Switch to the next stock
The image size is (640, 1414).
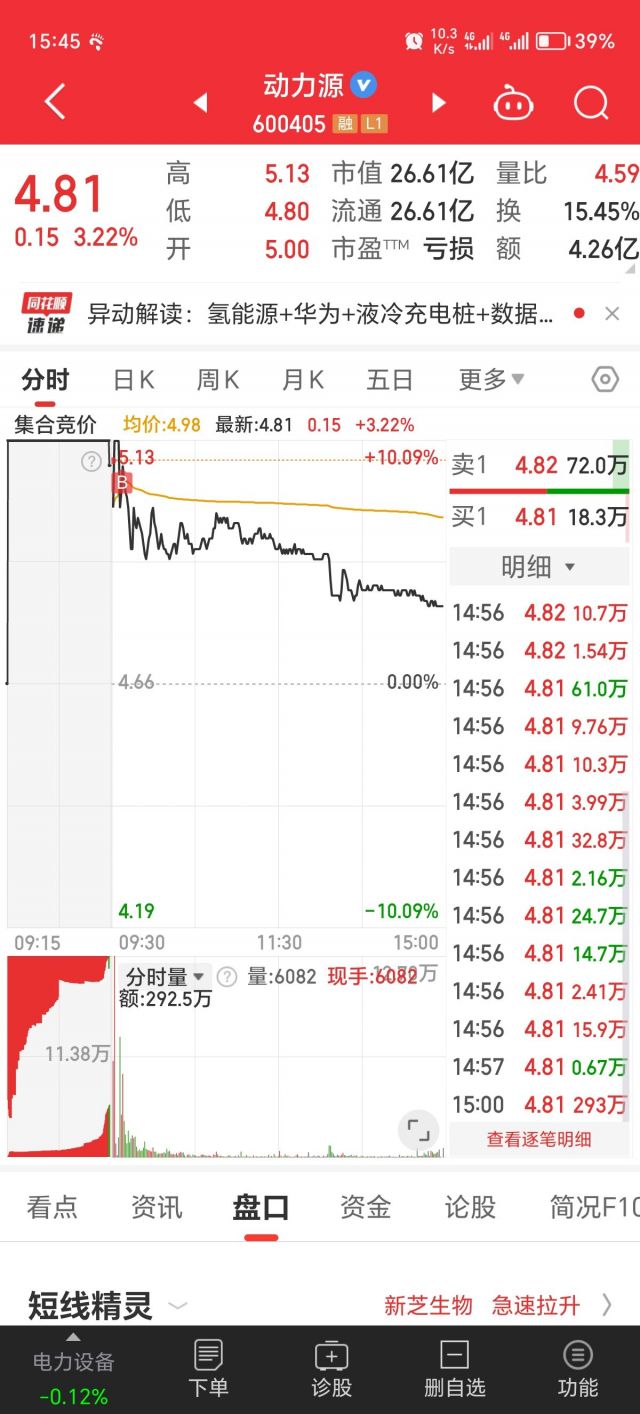click(x=438, y=102)
